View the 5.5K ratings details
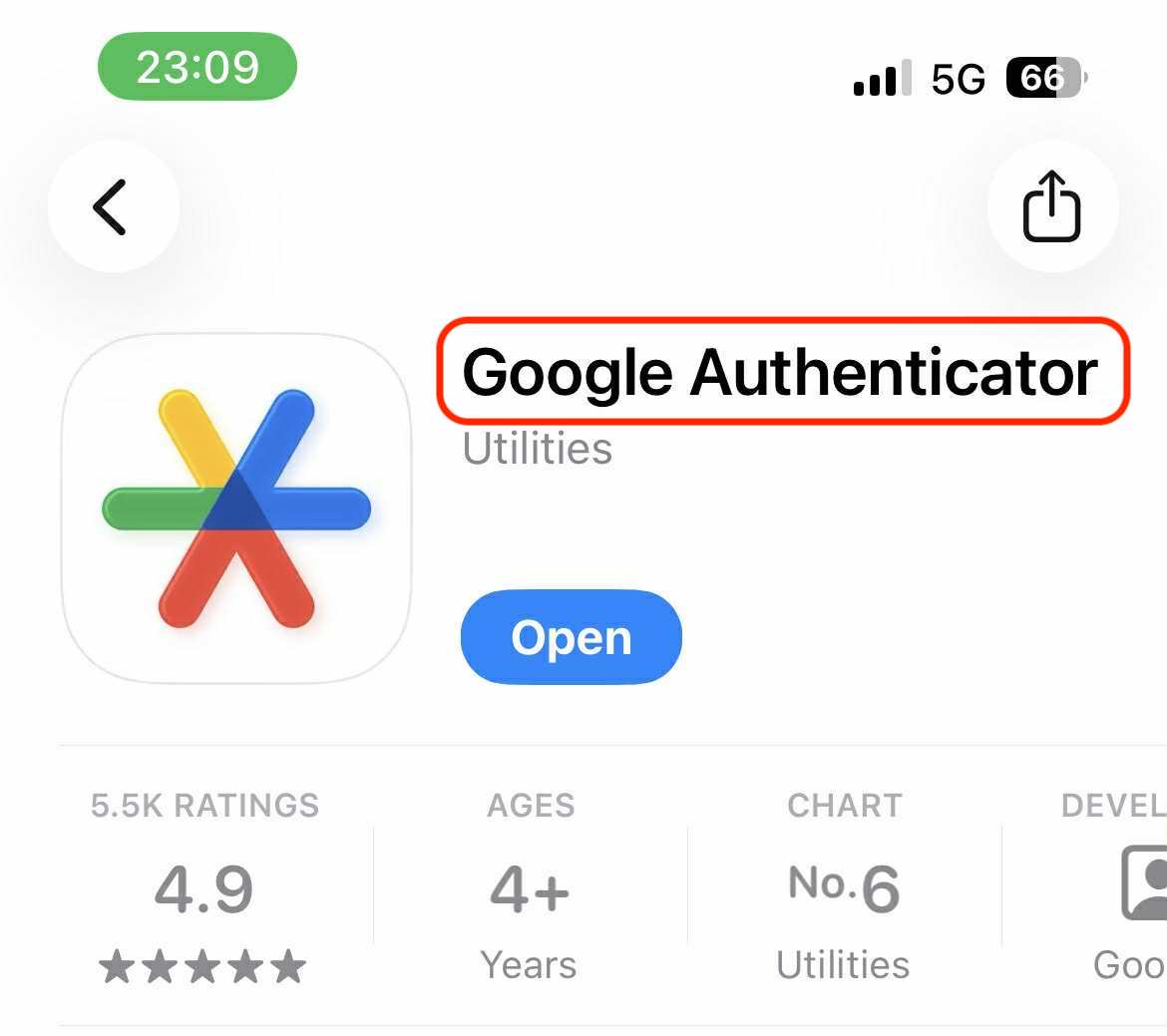The height and width of the screenshot is (1036, 1167). coord(204,886)
